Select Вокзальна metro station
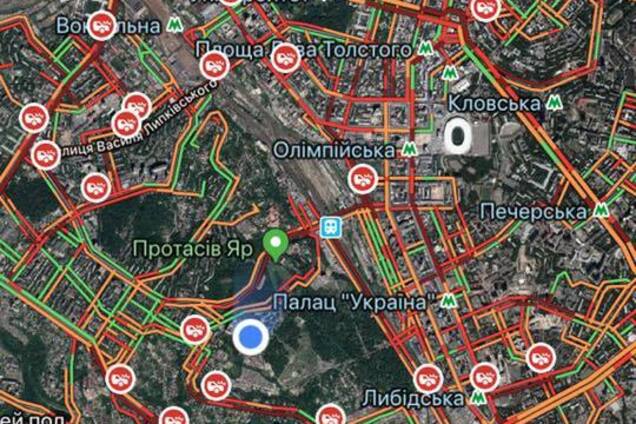The image size is (636, 424). 176,24
